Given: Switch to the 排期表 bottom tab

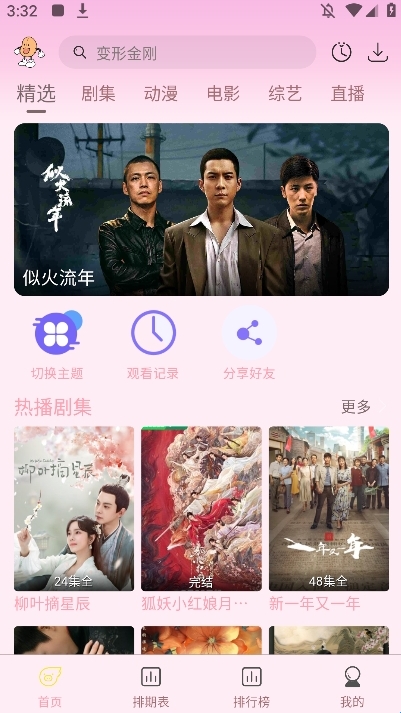Looking at the screenshot, I should [x=150, y=687].
